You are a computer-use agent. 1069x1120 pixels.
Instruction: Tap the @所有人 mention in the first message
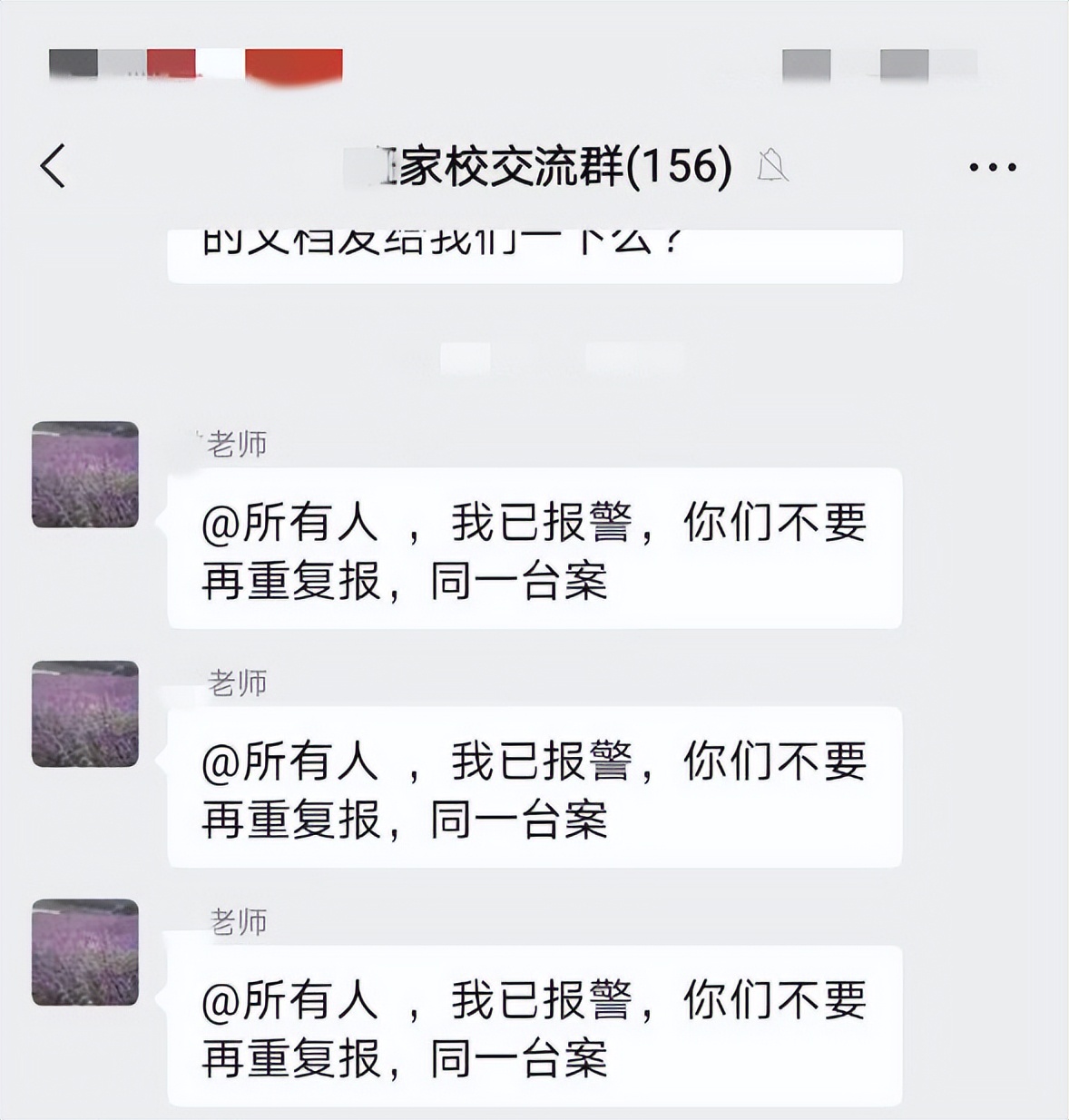[x=289, y=520]
